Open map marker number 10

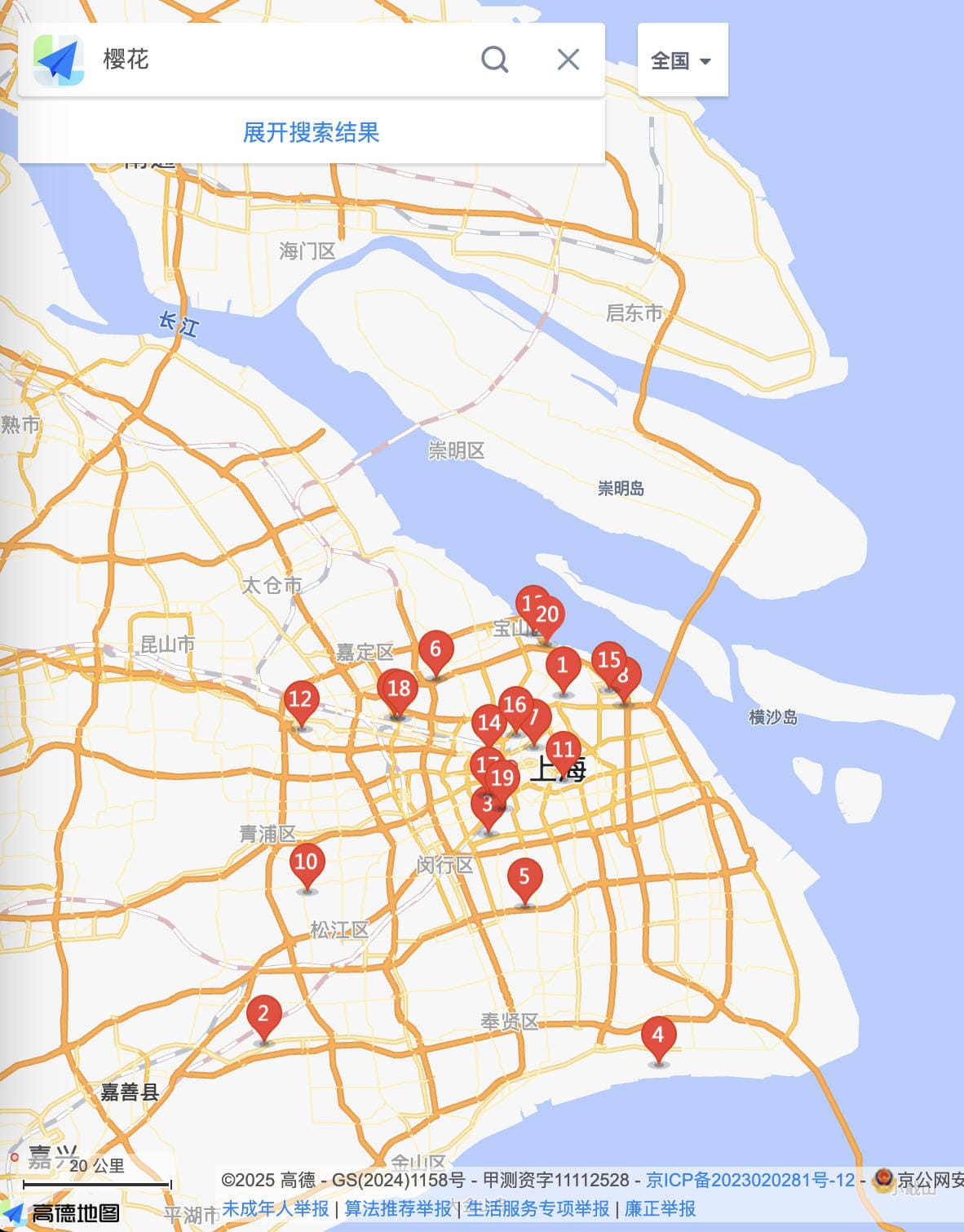(x=307, y=863)
